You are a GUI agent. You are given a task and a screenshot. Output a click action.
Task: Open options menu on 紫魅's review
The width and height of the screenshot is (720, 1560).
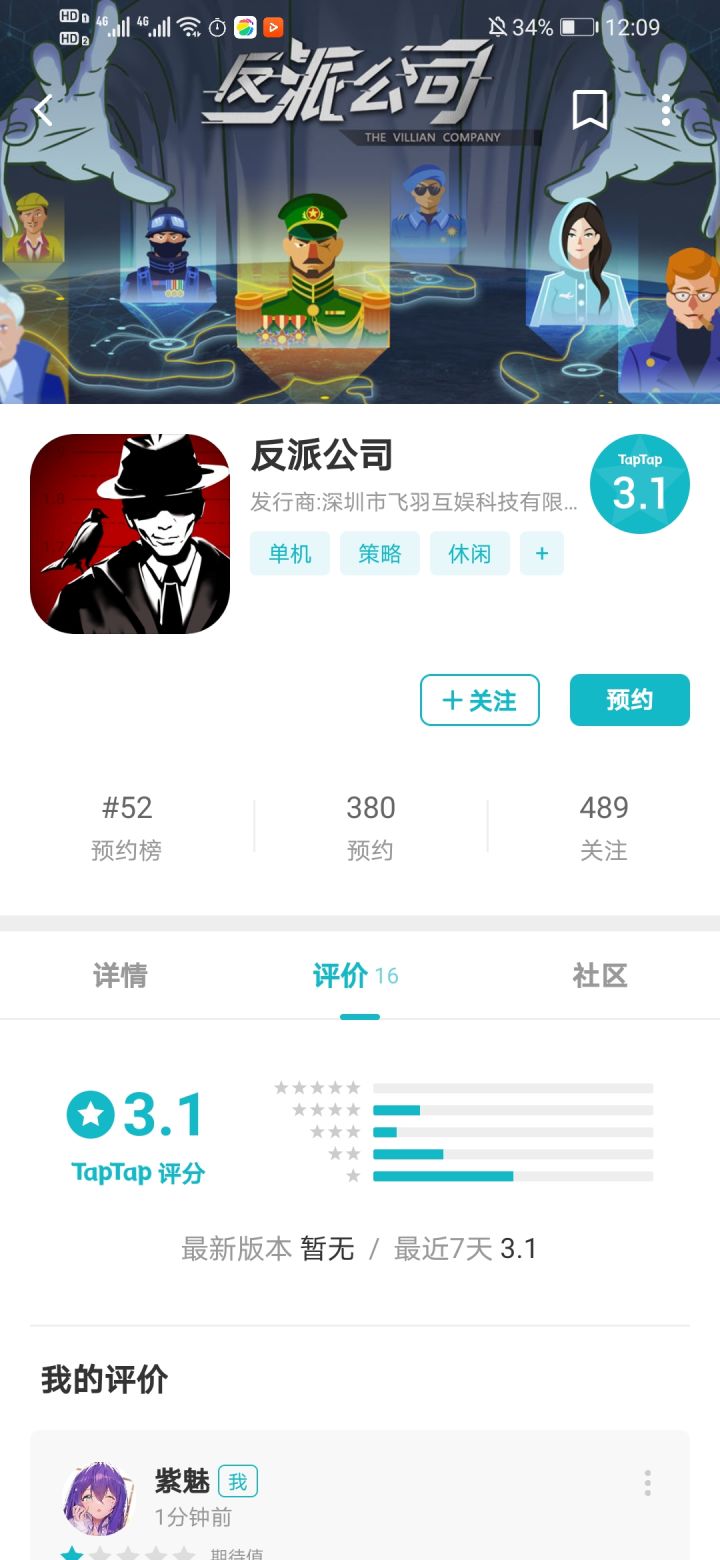[648, 1483]
